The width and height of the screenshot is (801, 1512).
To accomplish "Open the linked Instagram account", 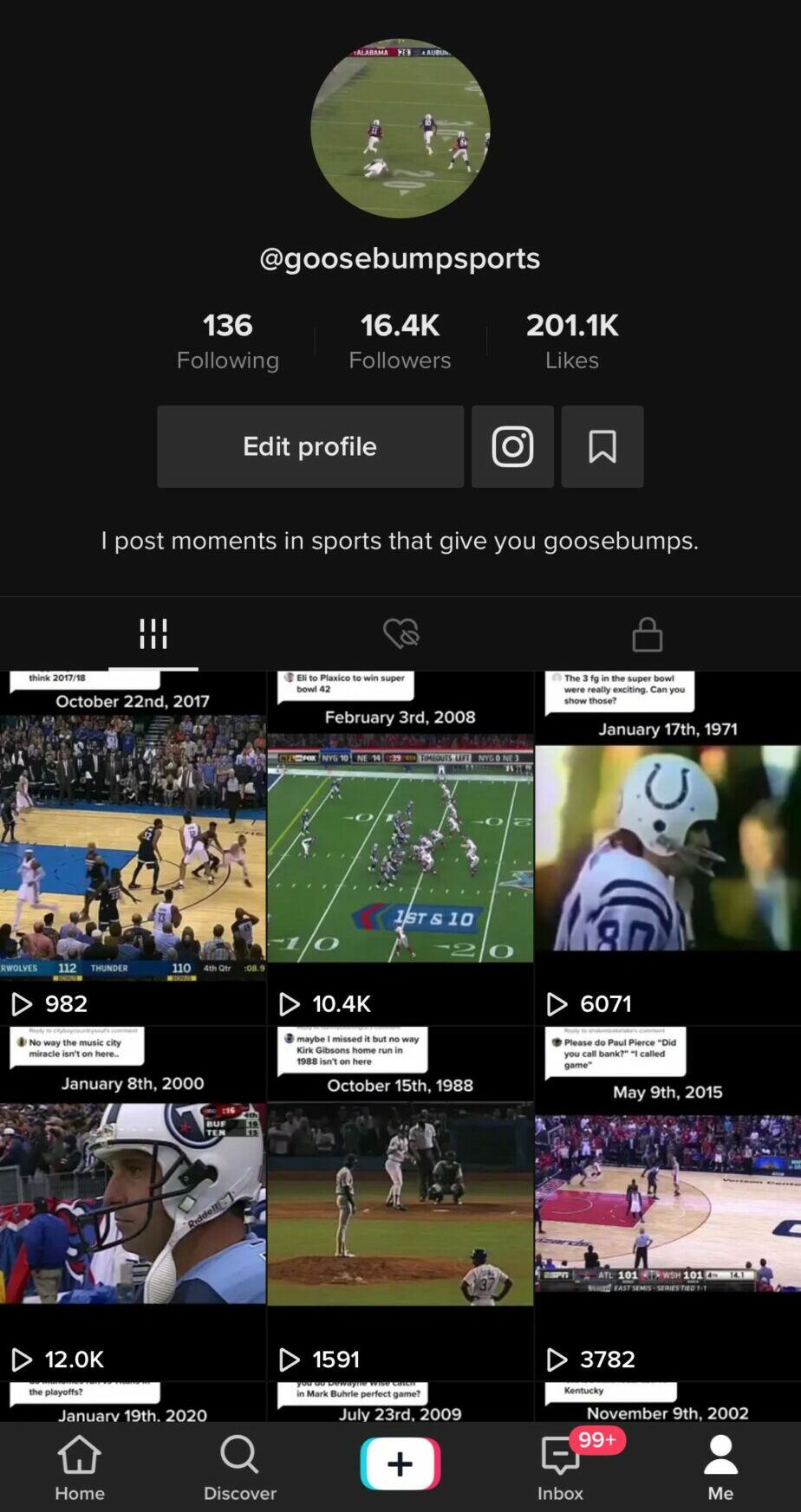I will pos(512,446).
